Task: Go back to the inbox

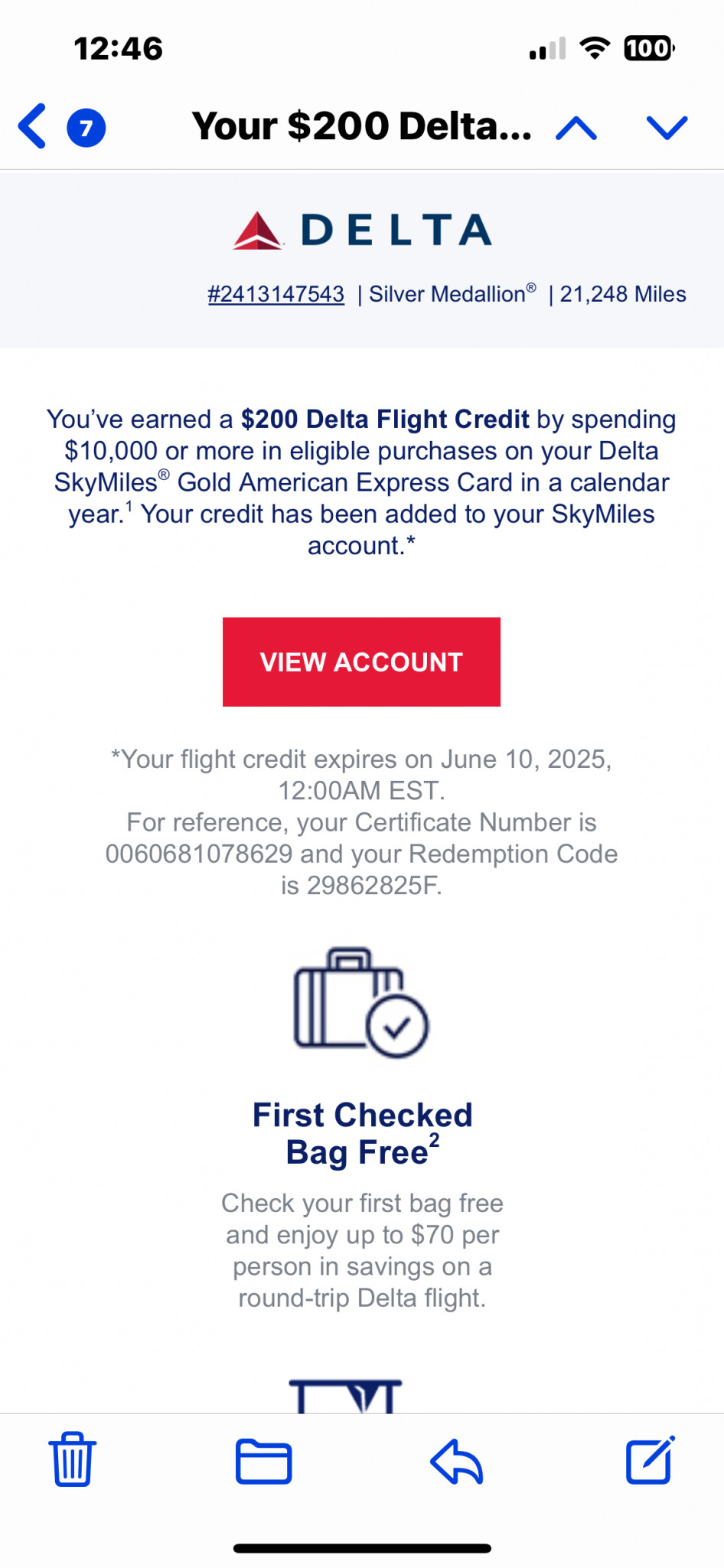Action: point(32,126)
